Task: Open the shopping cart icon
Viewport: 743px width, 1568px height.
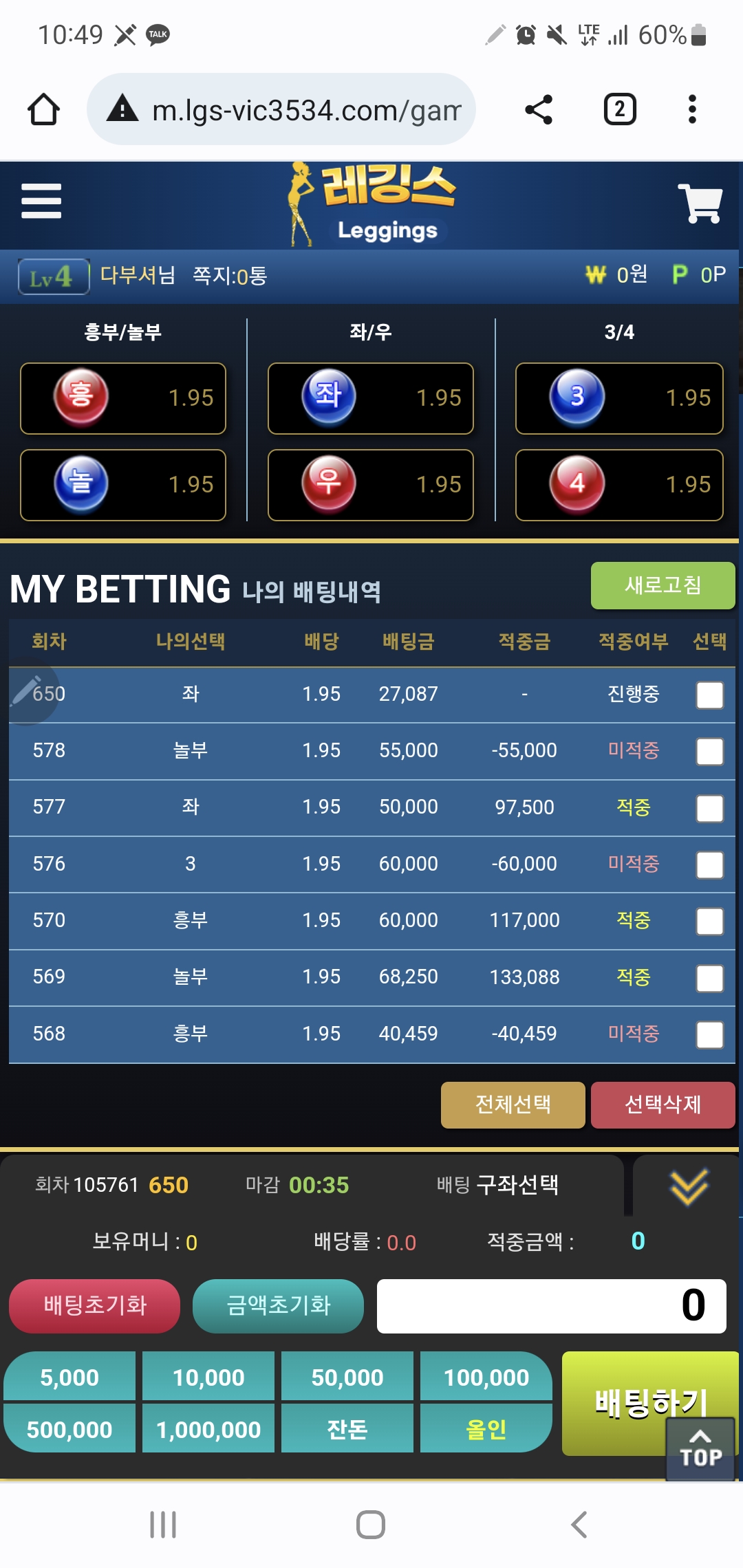Action: click(700, 204)
